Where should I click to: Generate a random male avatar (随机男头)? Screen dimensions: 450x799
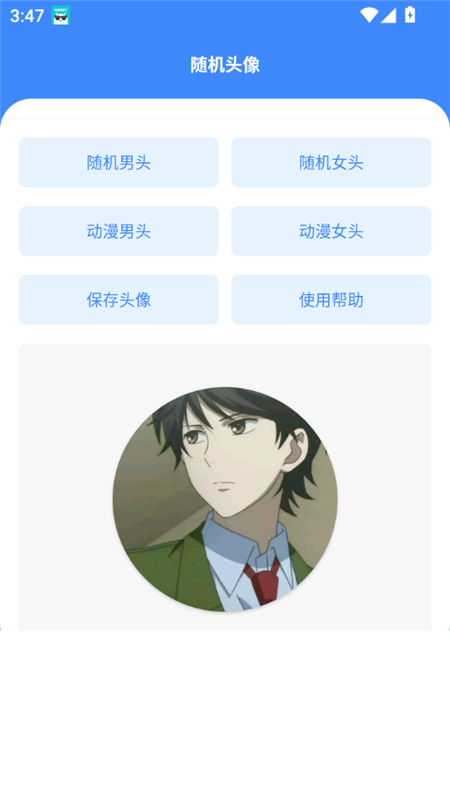pyautogui.click(x=119, y=163)
